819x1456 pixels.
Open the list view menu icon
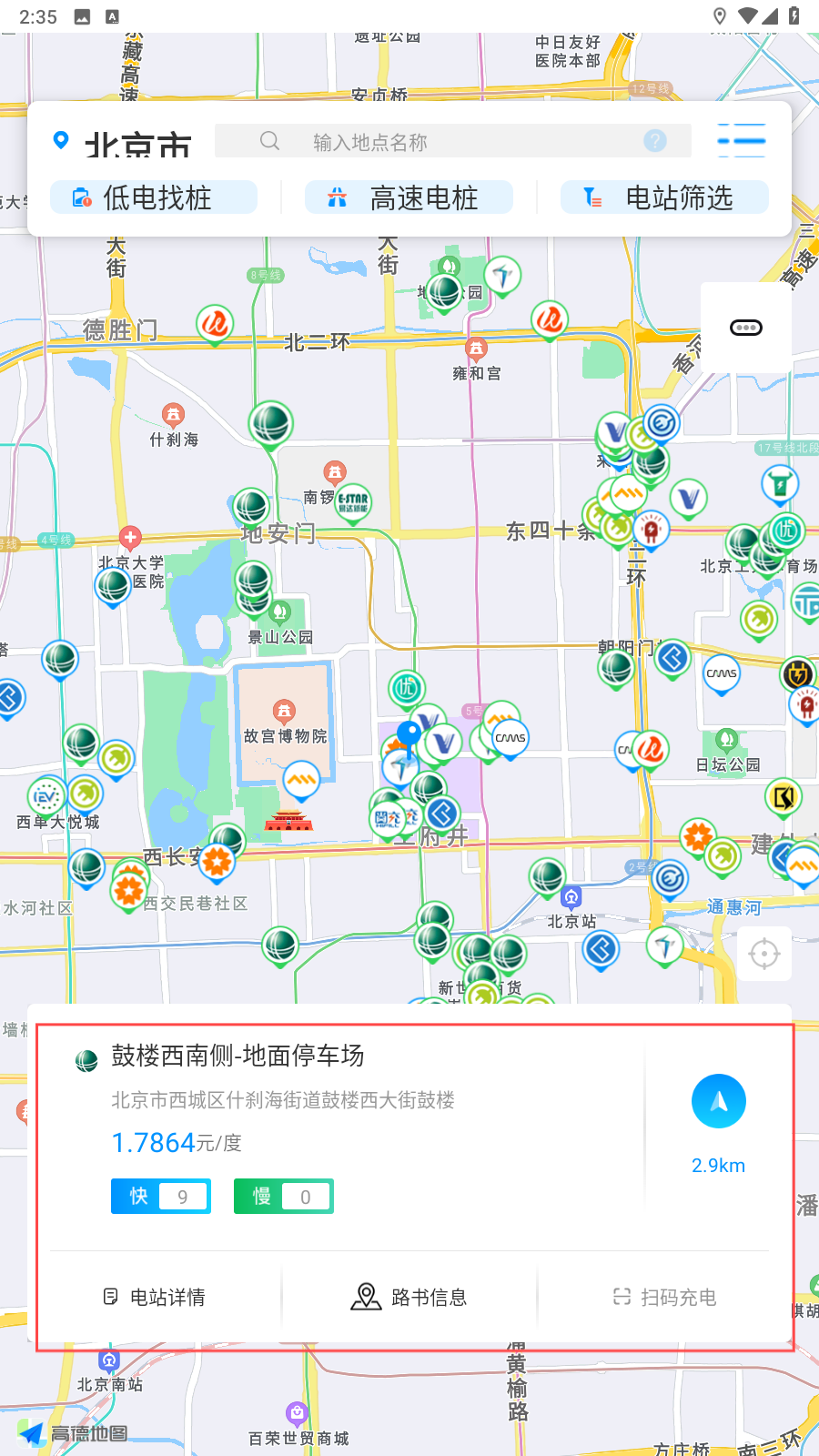pyautogui.click(x=741, y=141)
